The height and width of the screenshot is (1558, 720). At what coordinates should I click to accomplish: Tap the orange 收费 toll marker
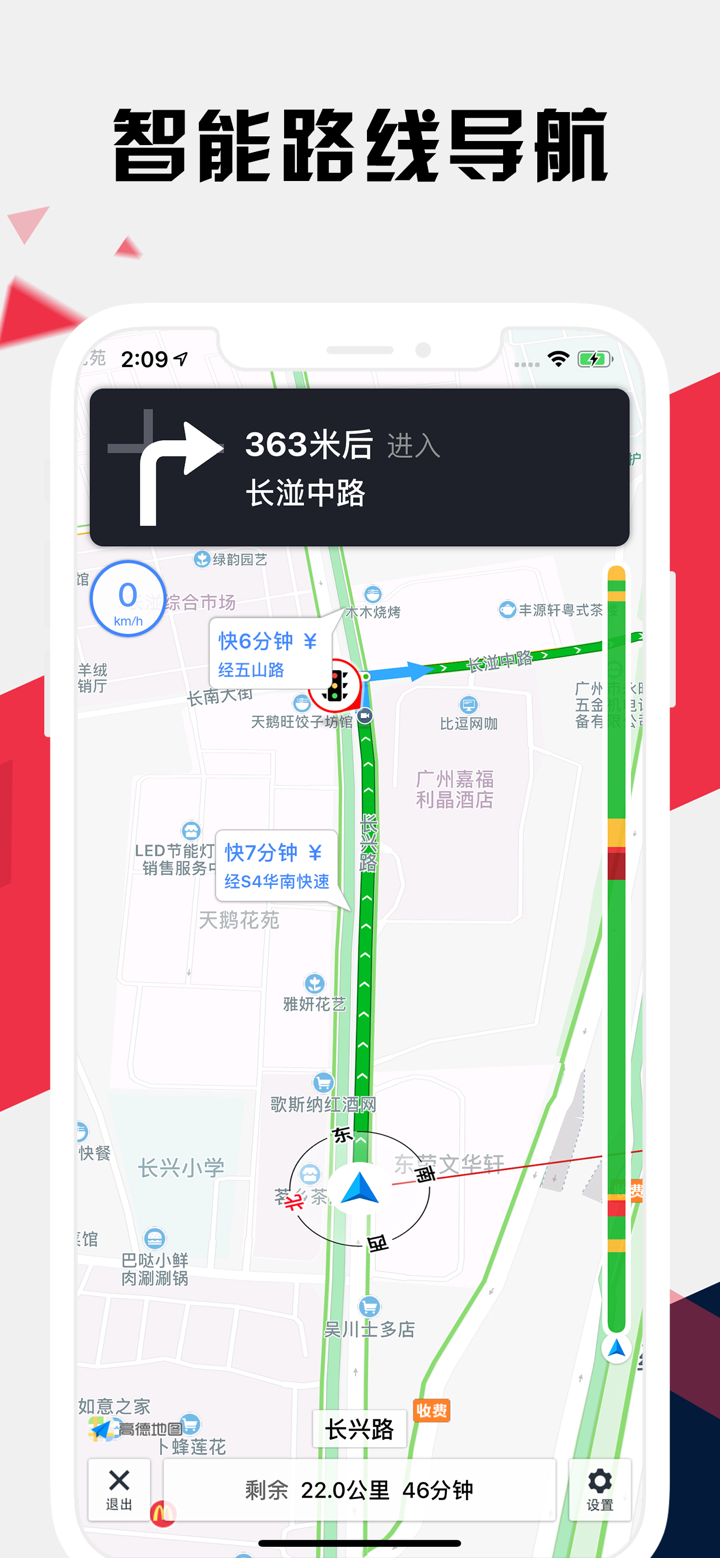(430, 1410)
